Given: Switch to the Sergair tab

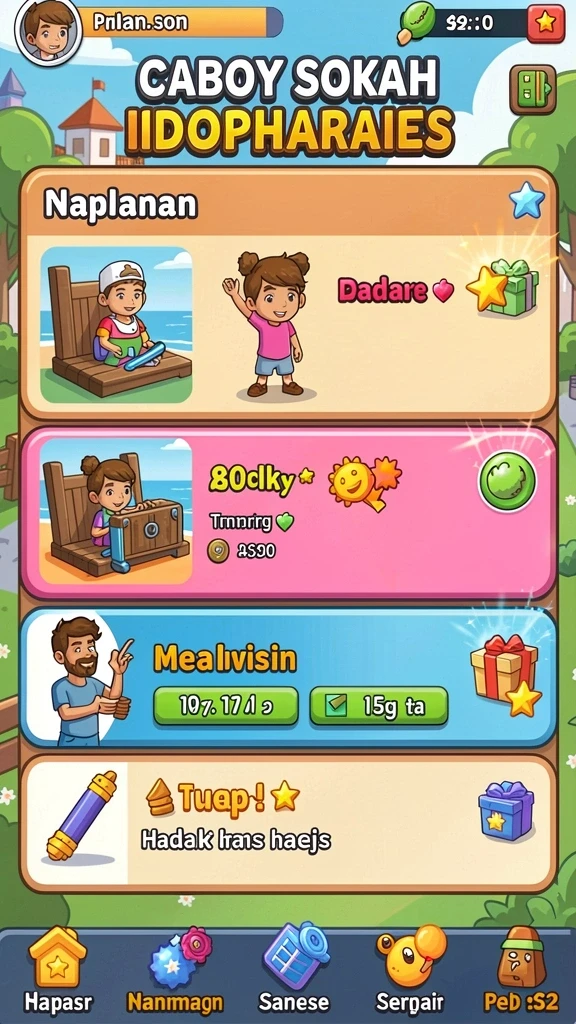Looking at the screenshot, I should [x=410, y=970].
